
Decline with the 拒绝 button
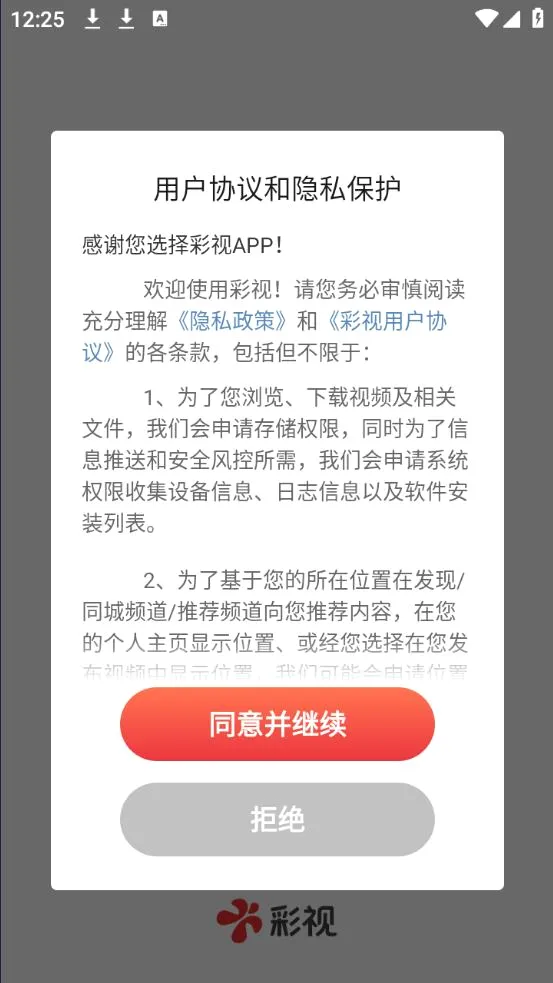(277, 819)
